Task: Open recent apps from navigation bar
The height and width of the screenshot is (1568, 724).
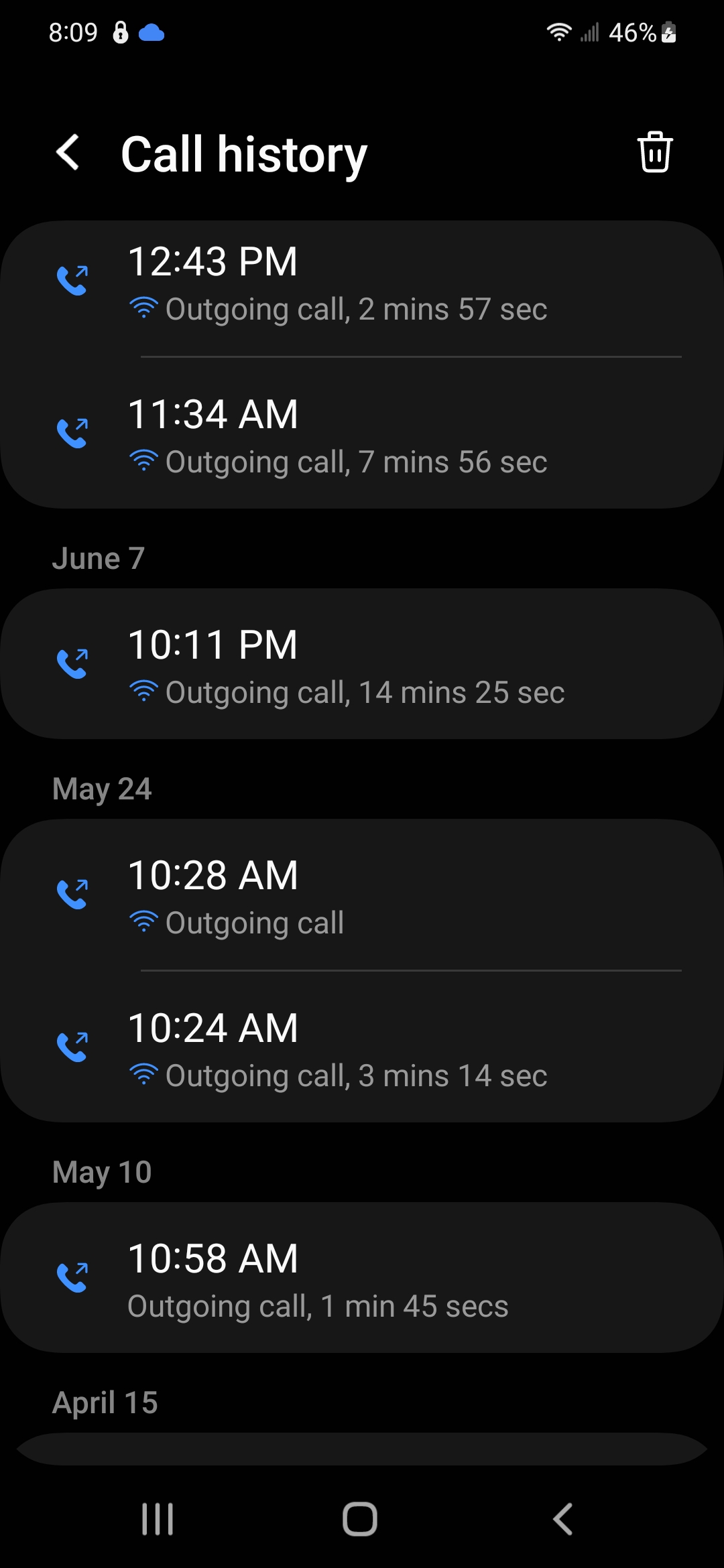Action: pos(158,1518)
